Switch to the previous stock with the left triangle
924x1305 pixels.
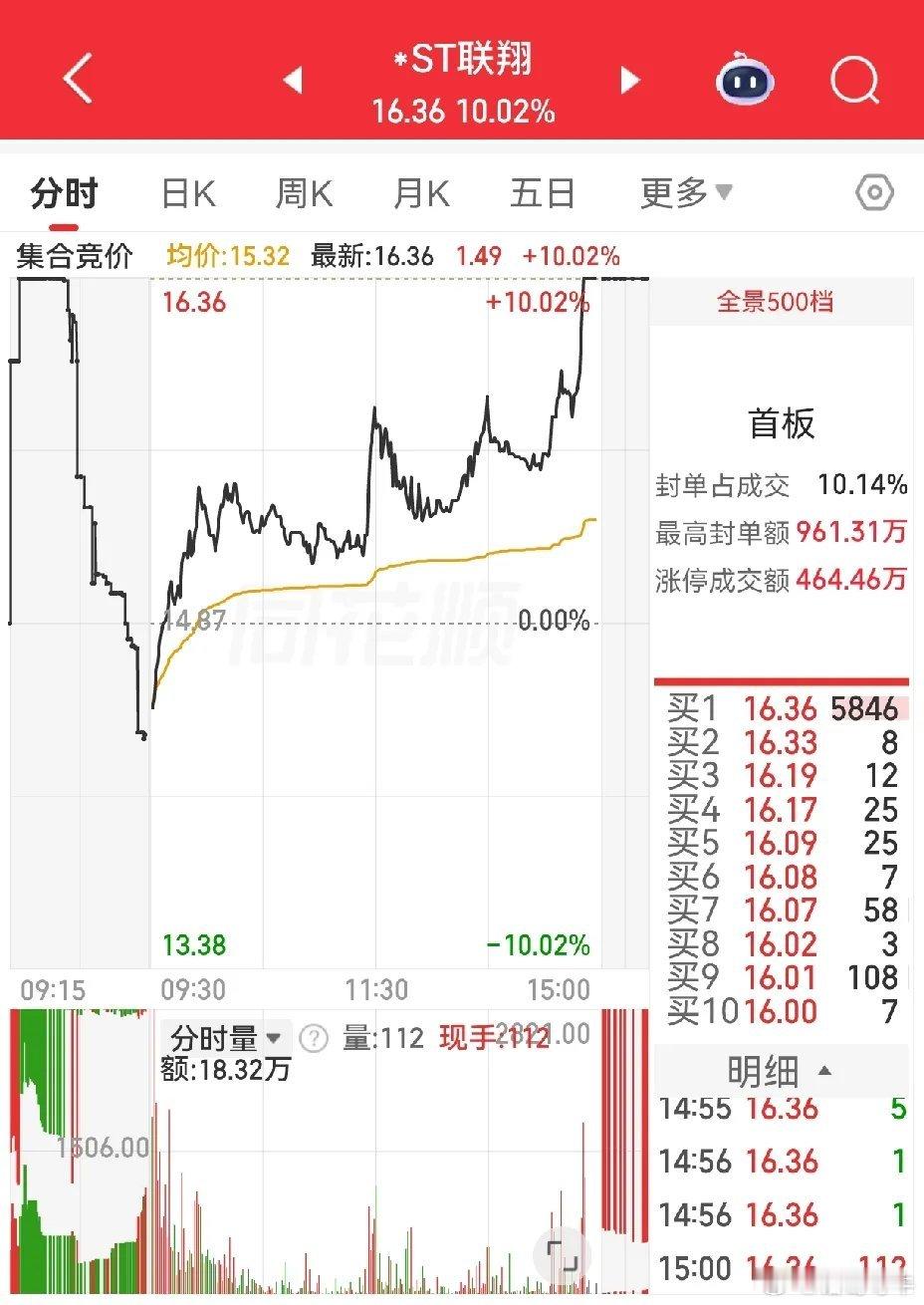pos(293,80)
